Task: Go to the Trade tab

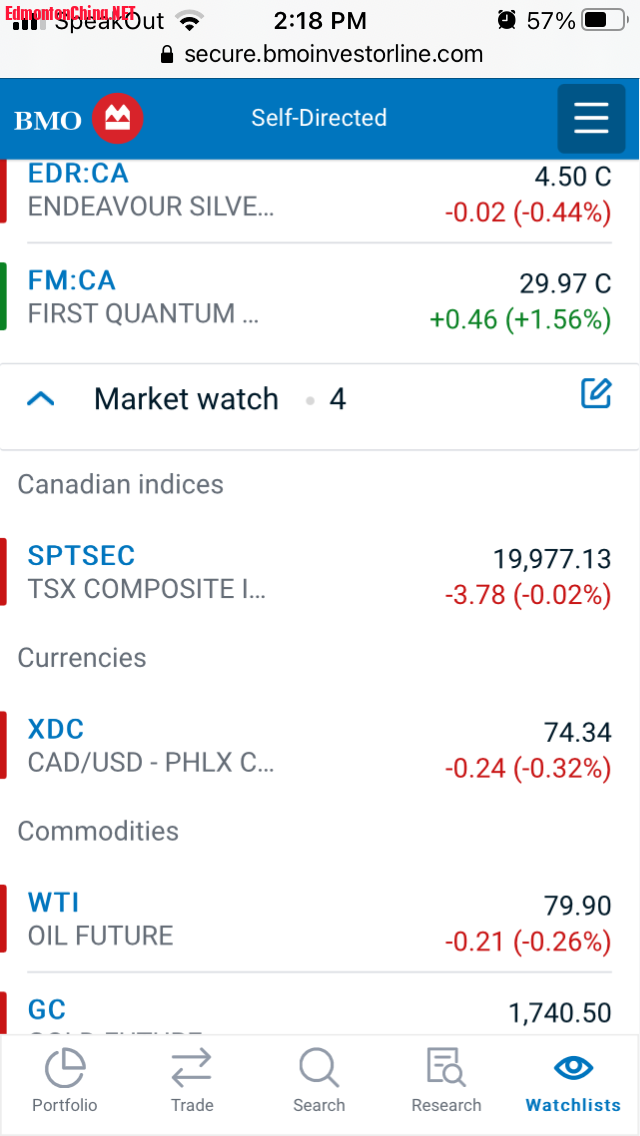Action: point(192,1081)
